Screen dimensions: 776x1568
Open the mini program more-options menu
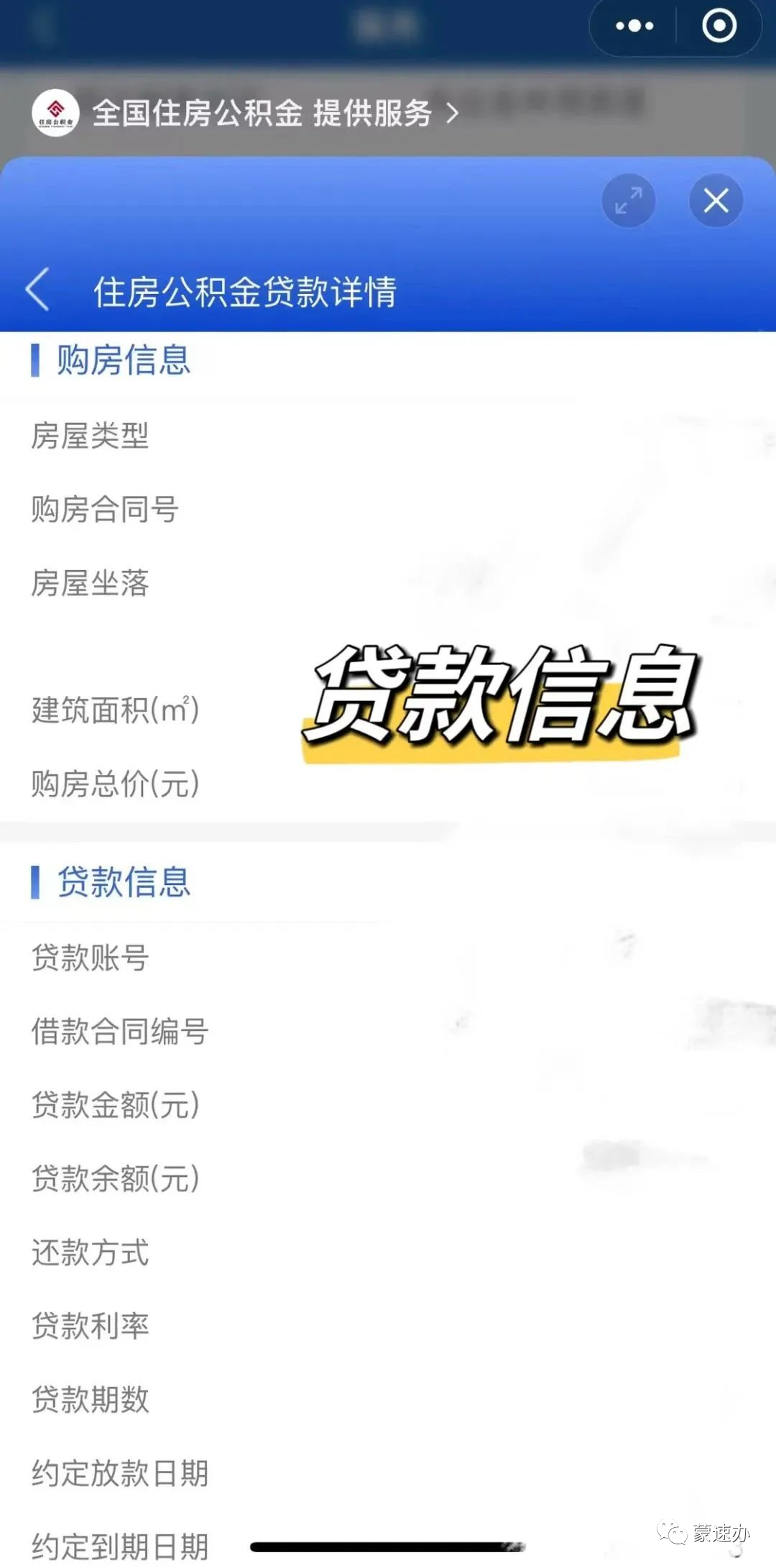pos(634,27)
